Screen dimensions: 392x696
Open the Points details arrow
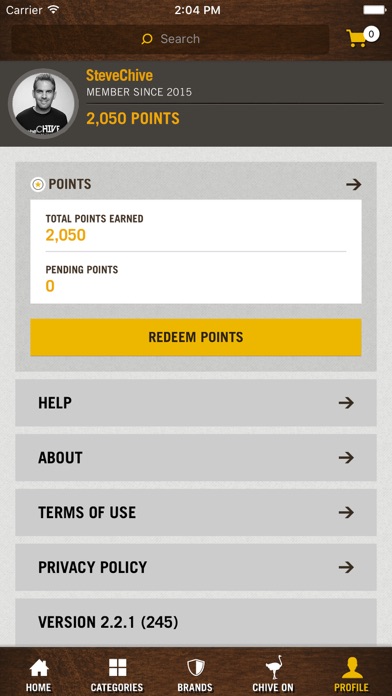[353, 184]
